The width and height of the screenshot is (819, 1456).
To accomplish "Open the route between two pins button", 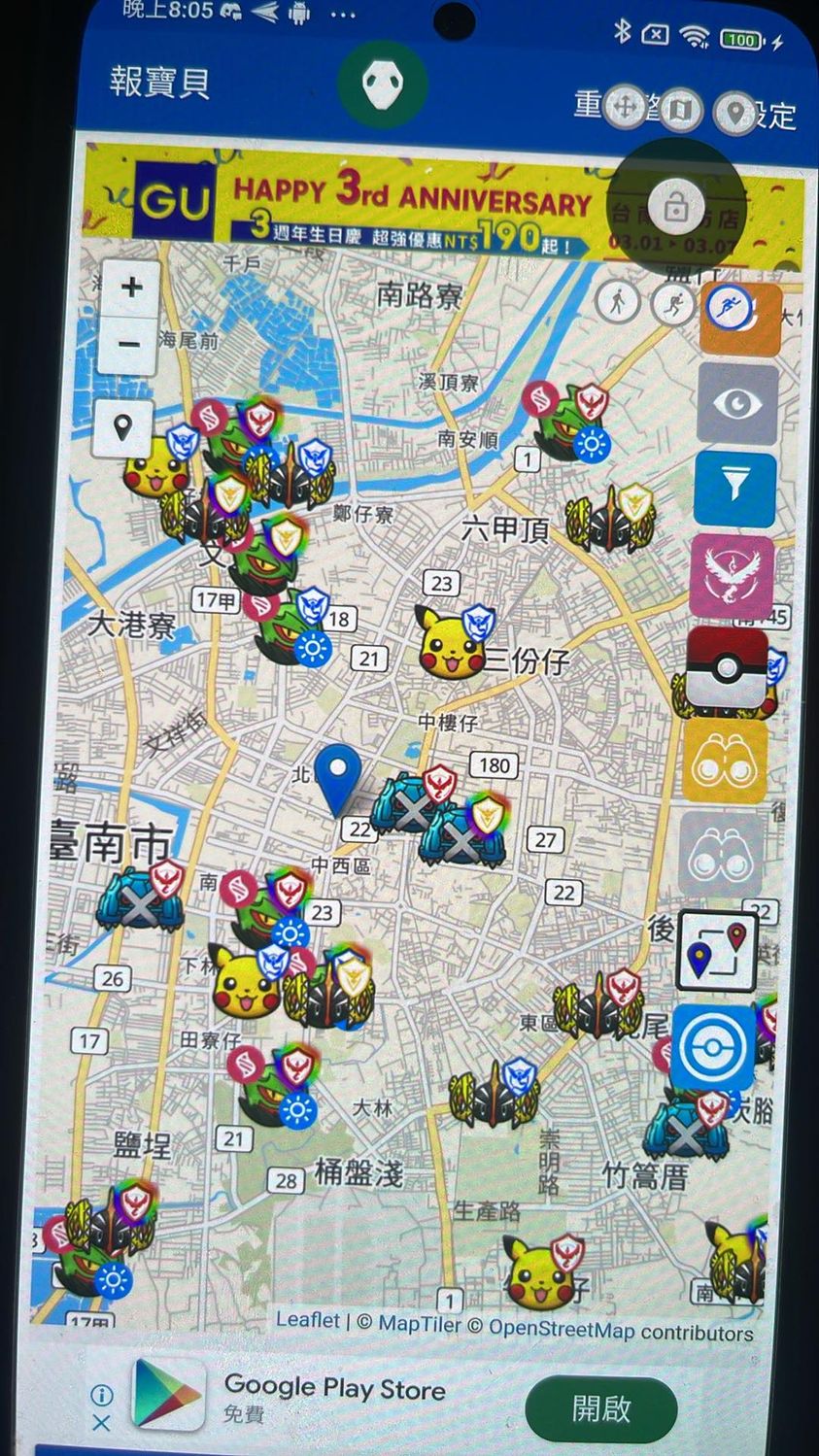I will click(x=718, y=951).
